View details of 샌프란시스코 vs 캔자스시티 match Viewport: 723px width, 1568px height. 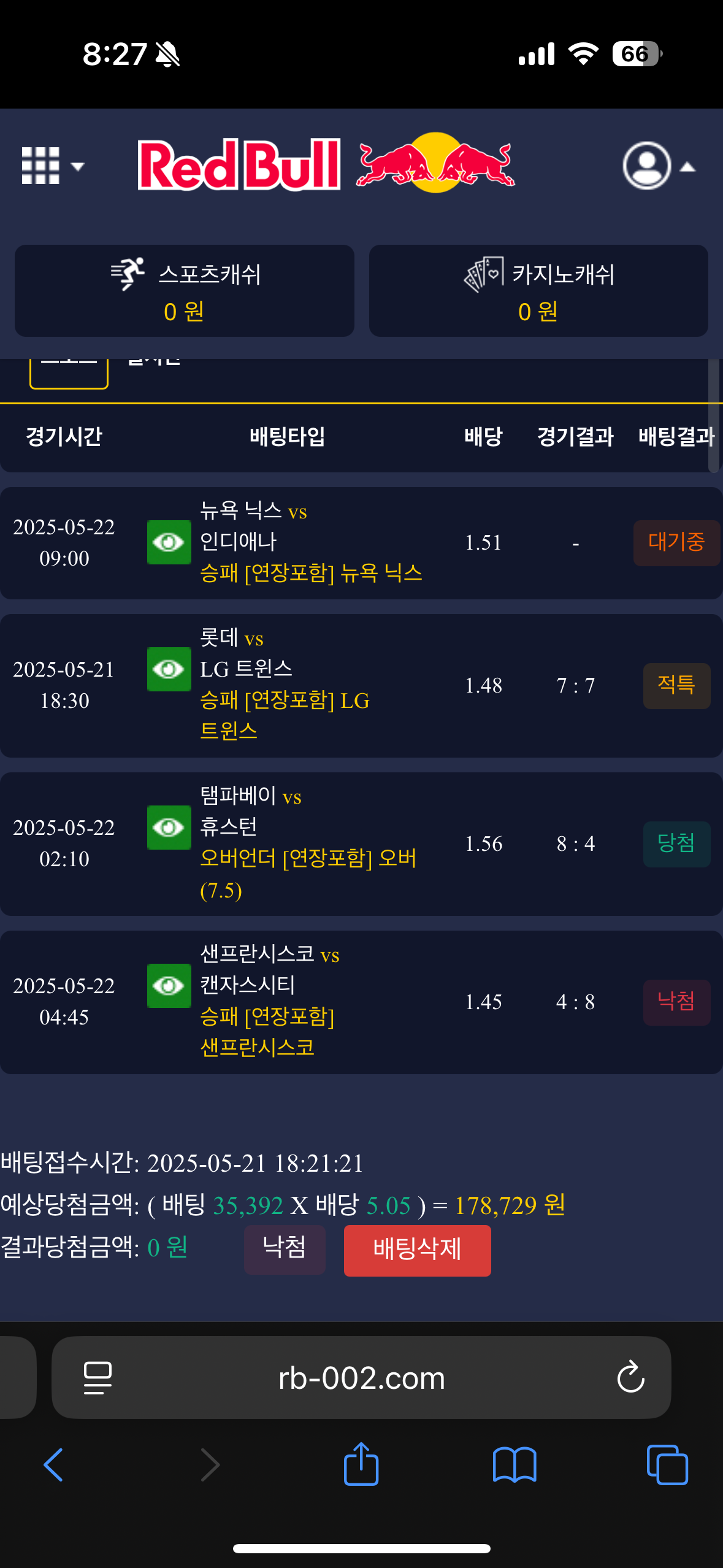[x=169, y=986]
